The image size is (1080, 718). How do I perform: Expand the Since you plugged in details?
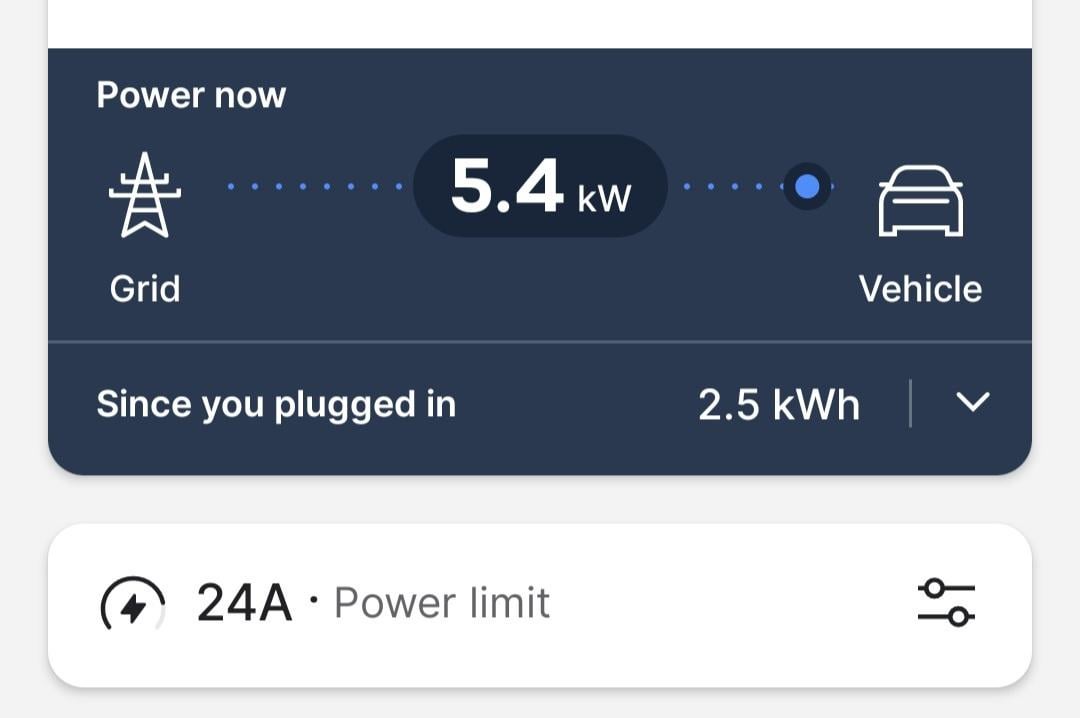(972, 403)
